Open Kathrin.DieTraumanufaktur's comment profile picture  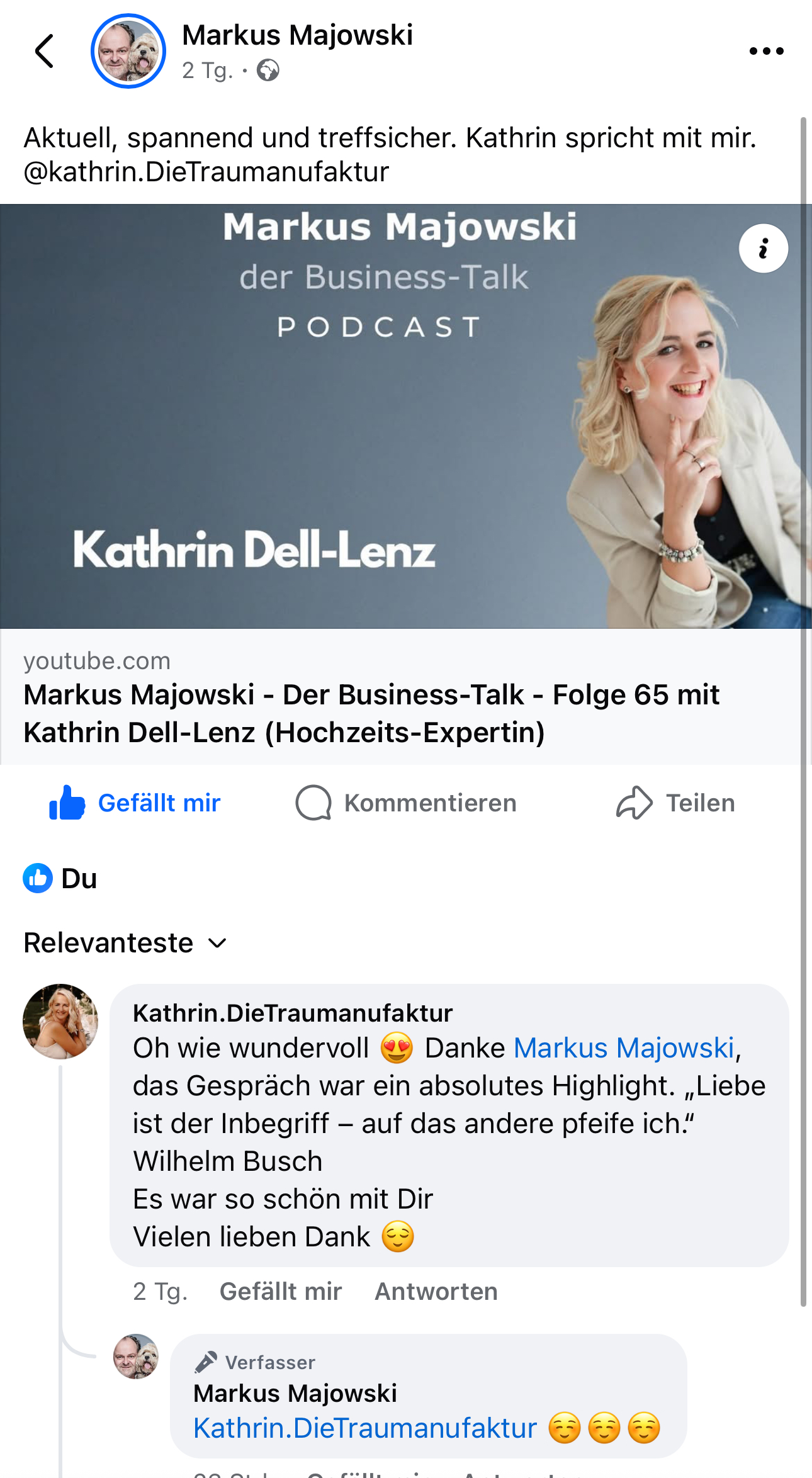point(60,1021)
